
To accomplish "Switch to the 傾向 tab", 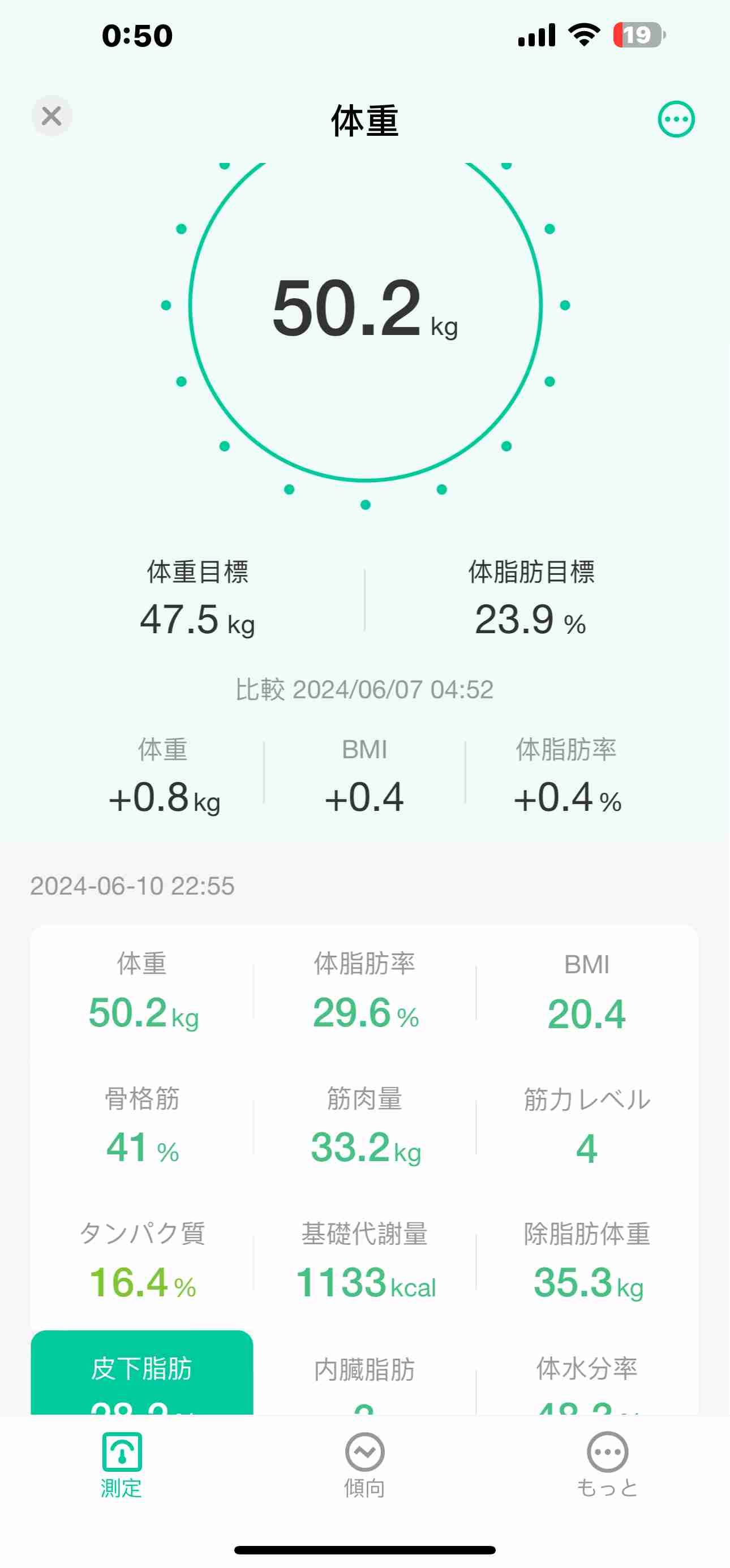I will [364, 1464].
